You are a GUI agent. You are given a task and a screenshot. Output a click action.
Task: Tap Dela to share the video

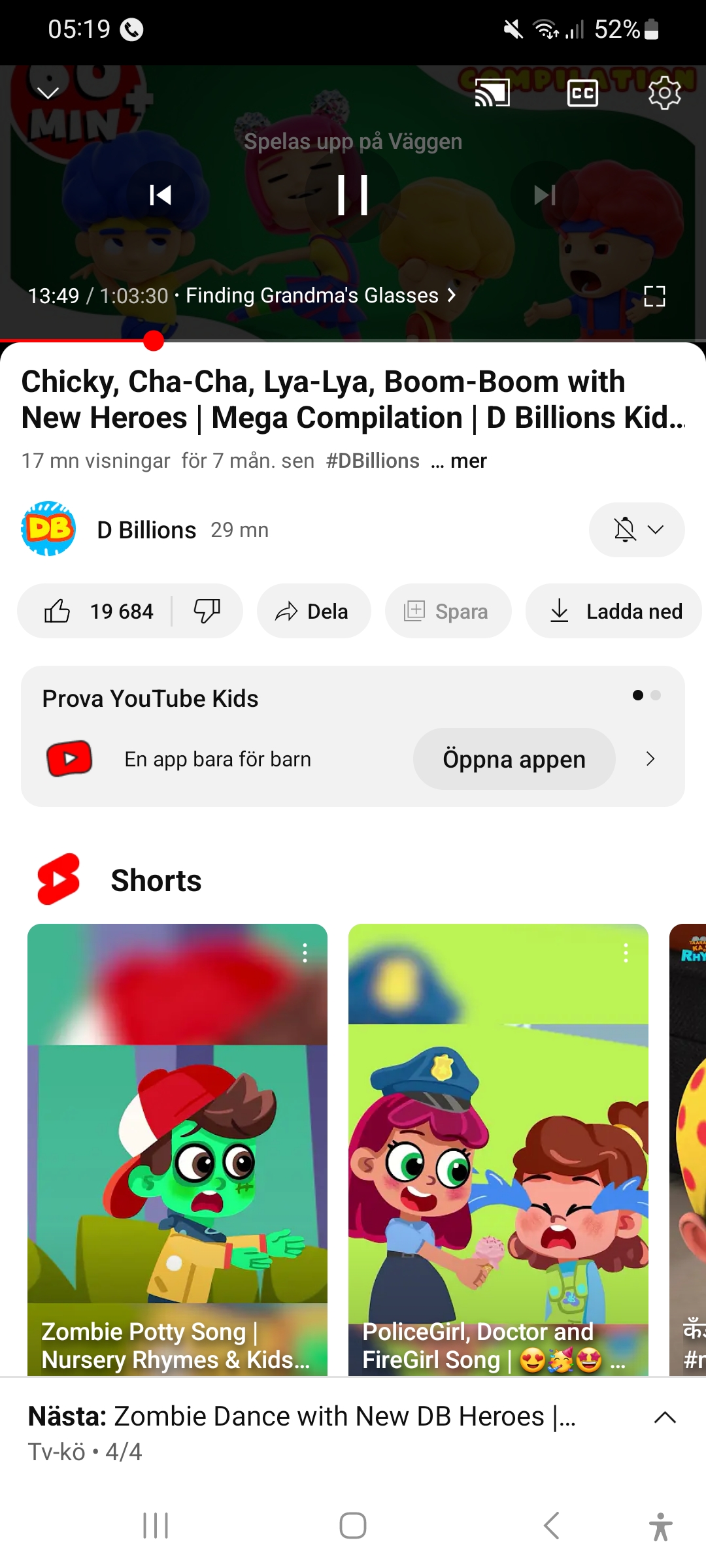click(314, 612)
